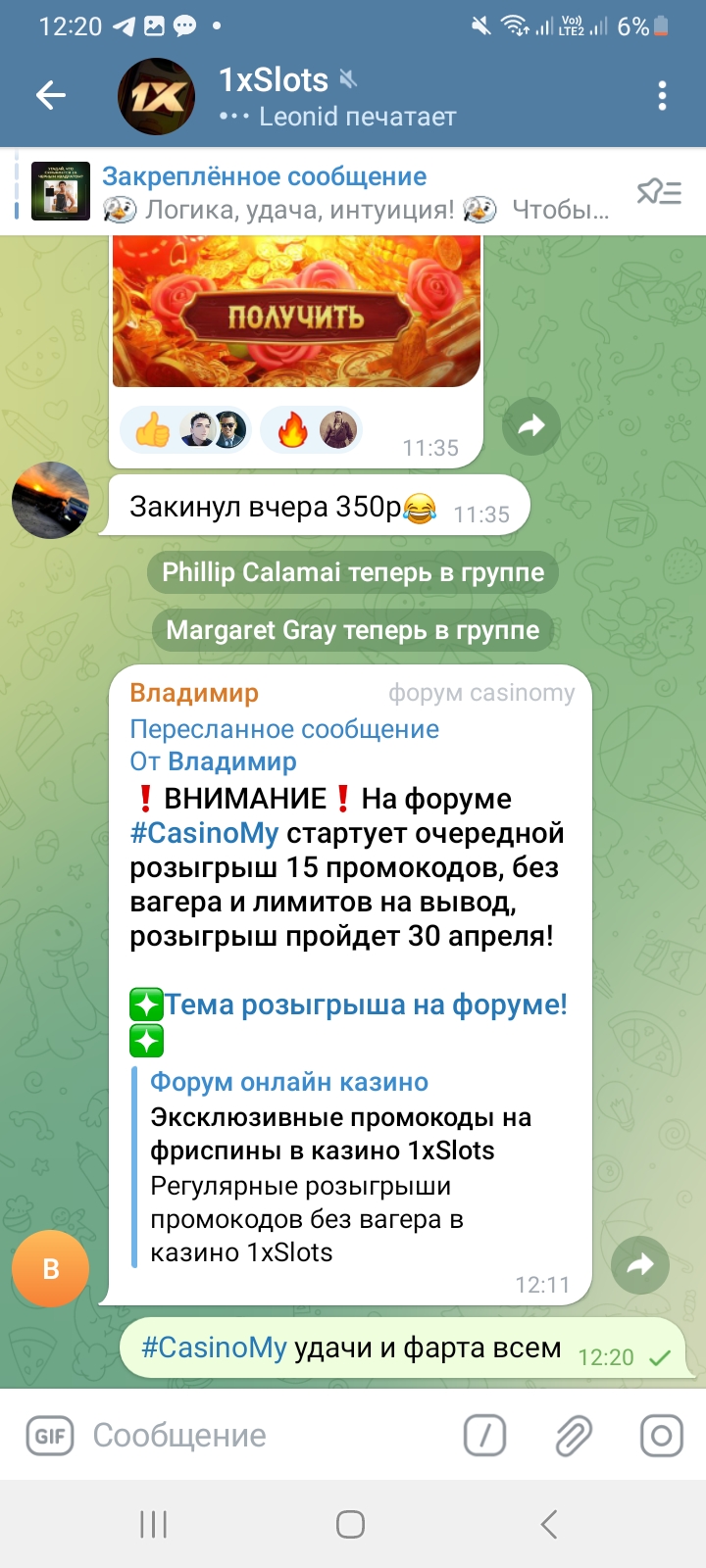
Task: Forward Владимир's message sent at 12:11
Action: pyautogui.click(x=639, y=1265)
